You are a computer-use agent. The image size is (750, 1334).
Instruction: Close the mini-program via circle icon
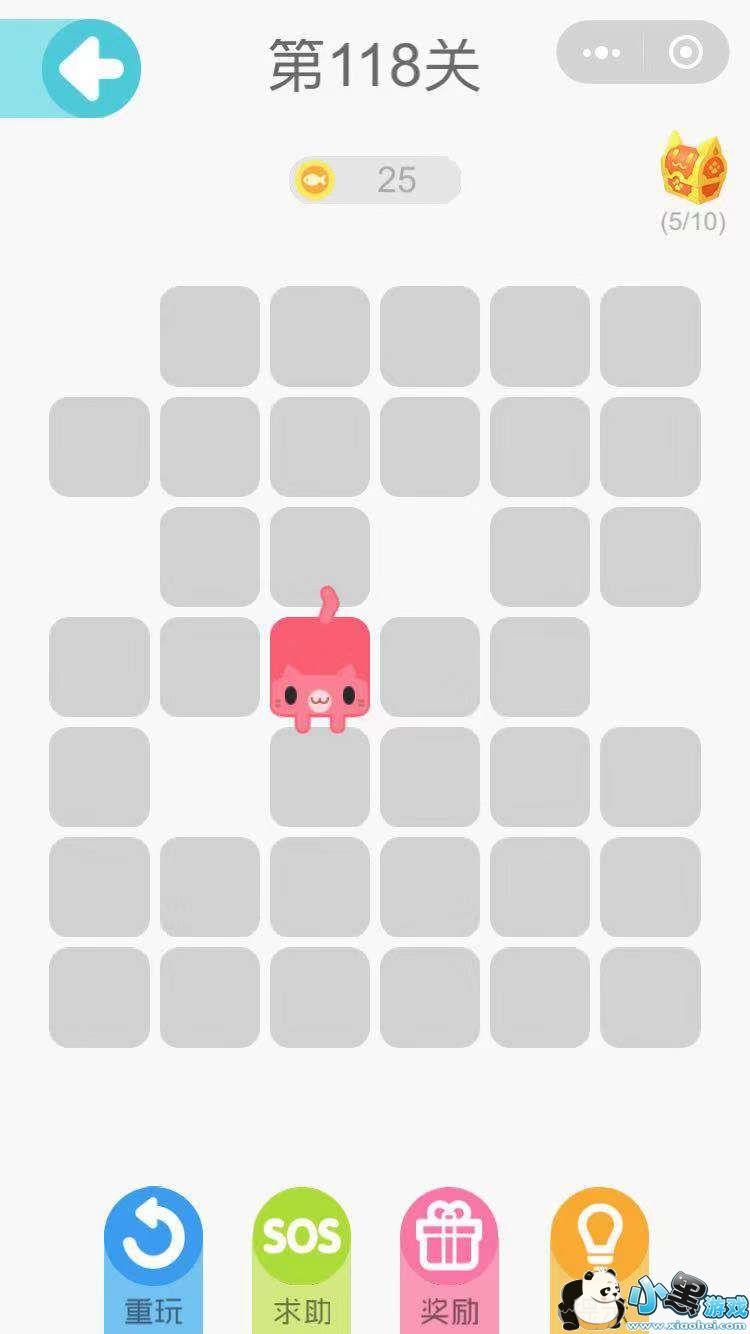(686, 53)
